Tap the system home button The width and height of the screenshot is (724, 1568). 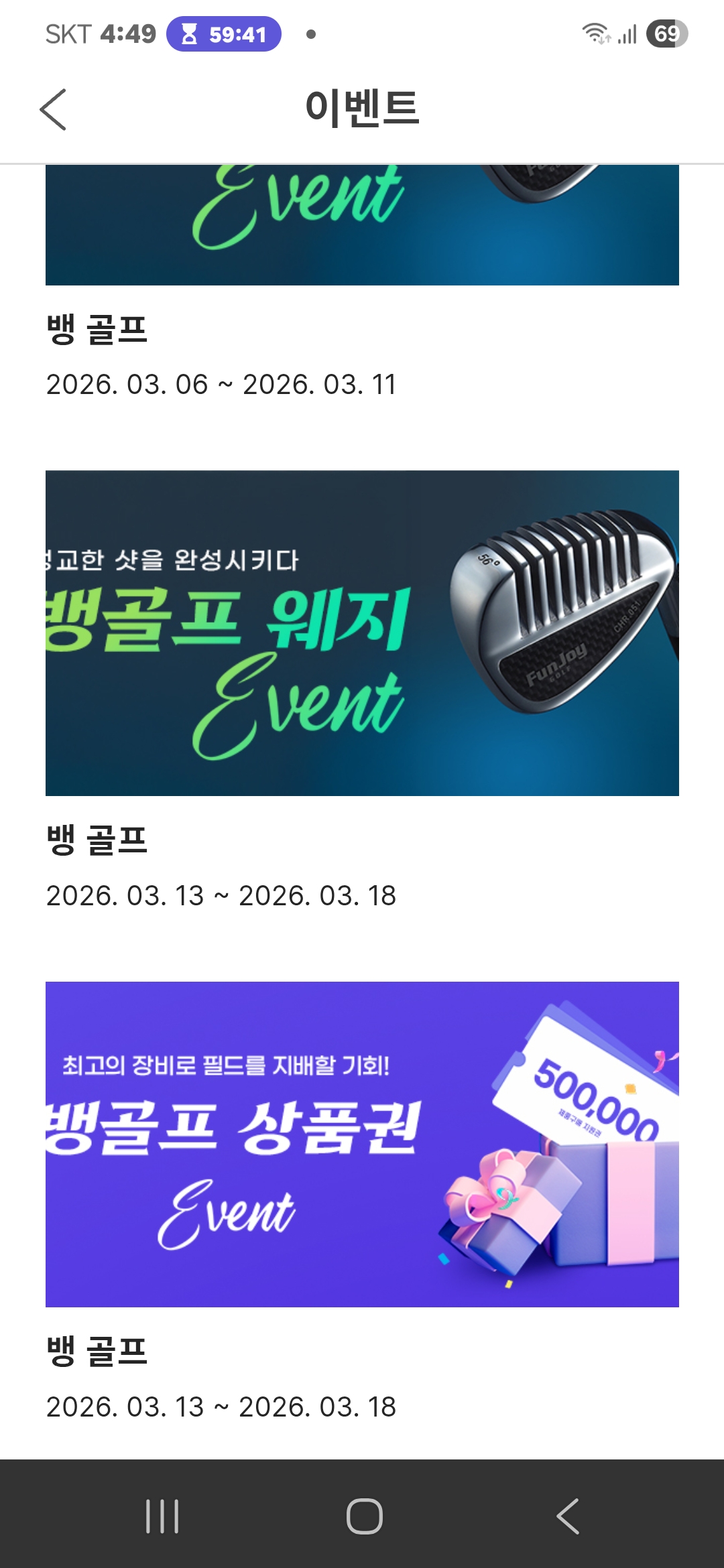(364, 1516)
